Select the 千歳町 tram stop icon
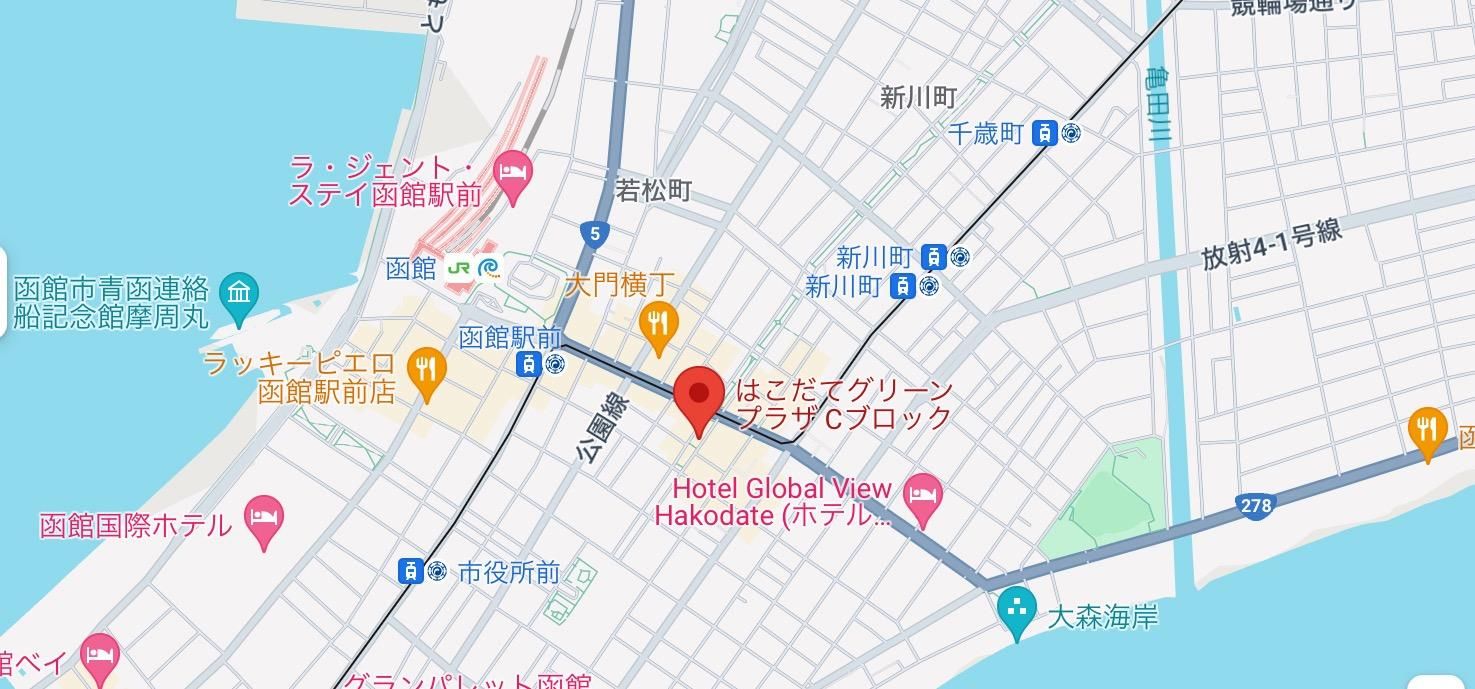Image resolution: width=1475 pixels, height=689 pixels. pyautogui.click(x=1057, y=133)
